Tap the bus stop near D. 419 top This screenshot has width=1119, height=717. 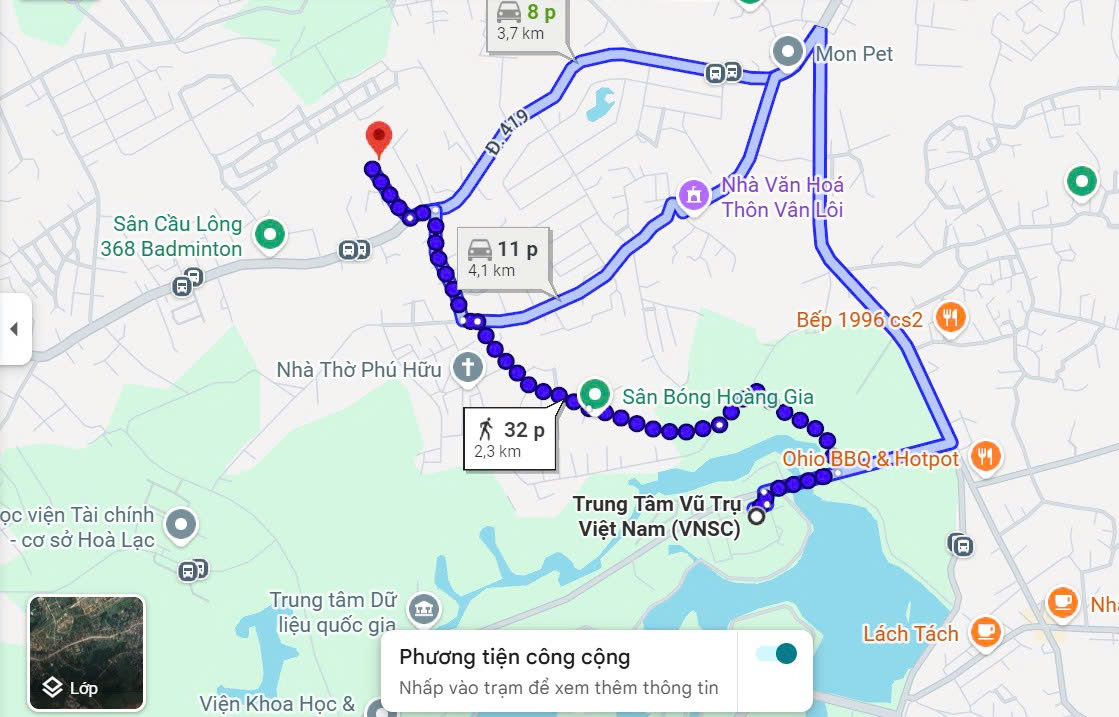click(x=723, y=72)
